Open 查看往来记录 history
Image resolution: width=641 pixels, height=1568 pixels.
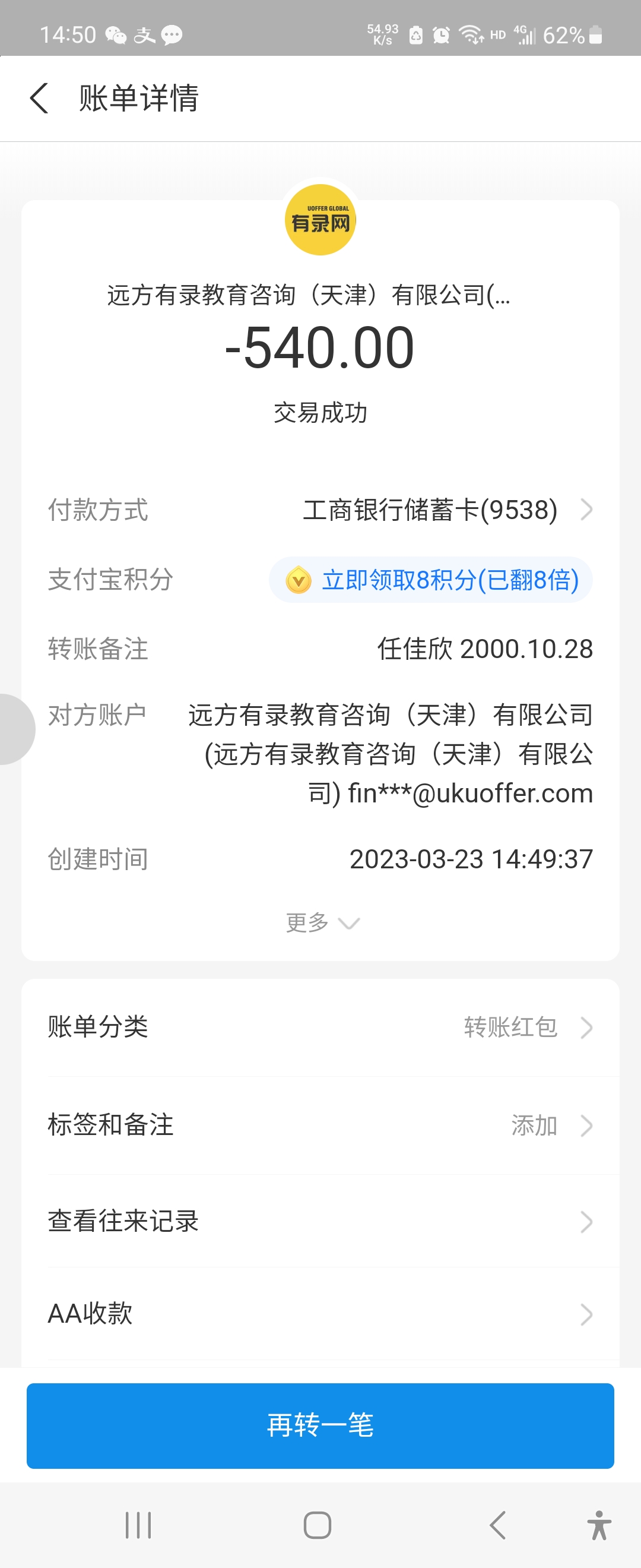(x=320, y=1222)
